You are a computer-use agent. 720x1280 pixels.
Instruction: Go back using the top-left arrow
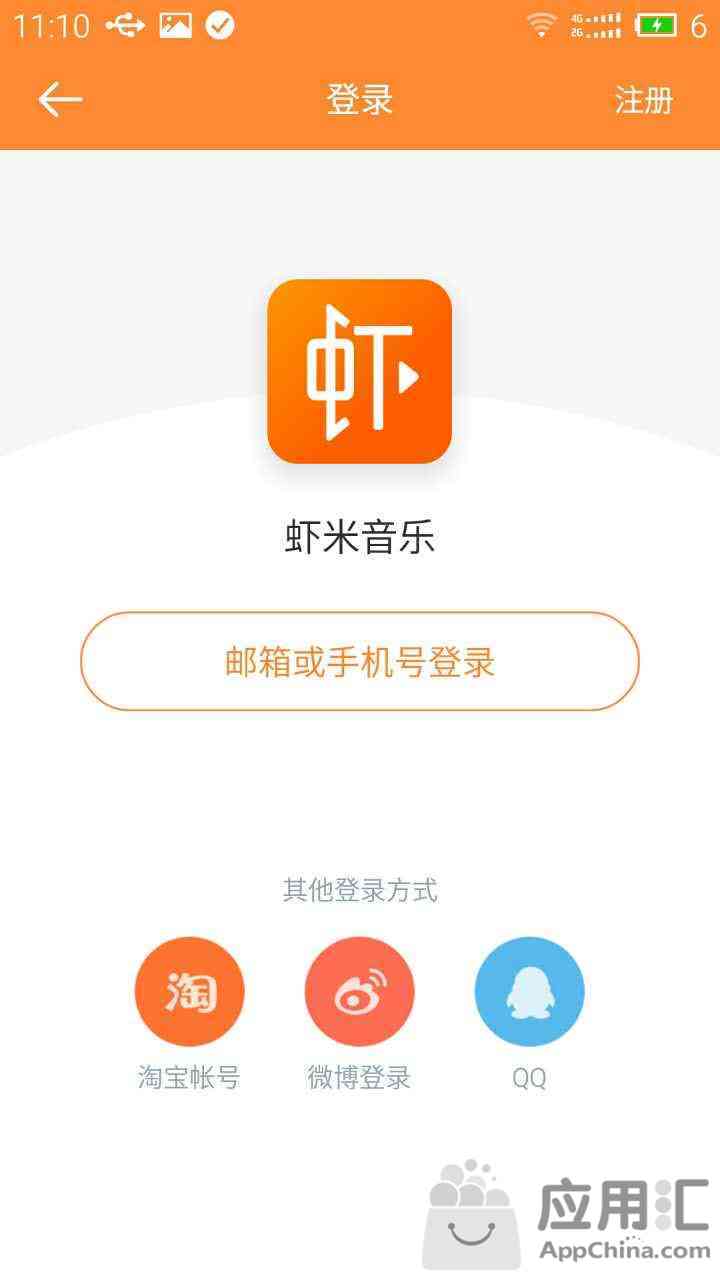pos(60,99)
